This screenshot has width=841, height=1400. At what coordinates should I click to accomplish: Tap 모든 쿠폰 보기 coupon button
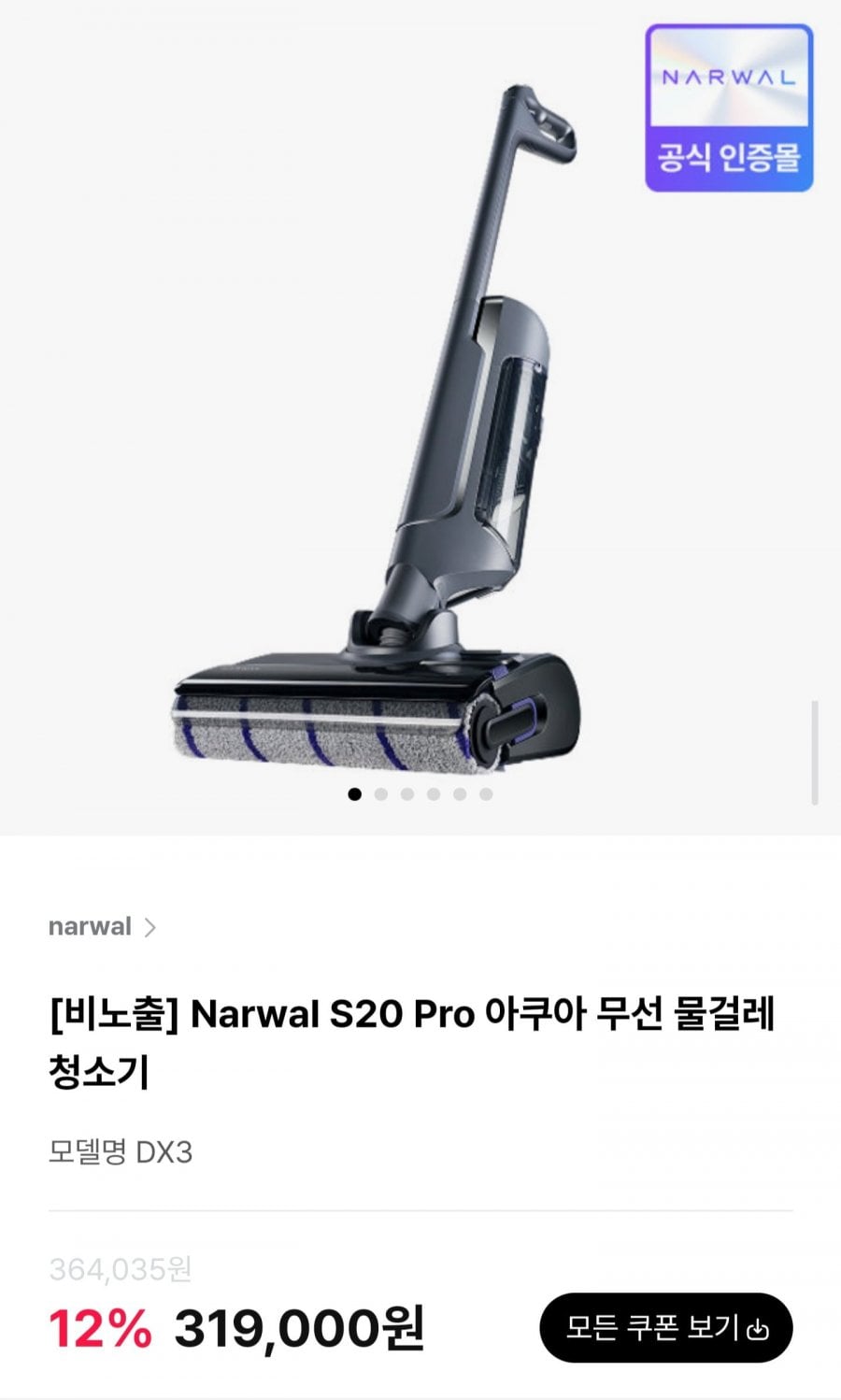tap(665, 1327)
